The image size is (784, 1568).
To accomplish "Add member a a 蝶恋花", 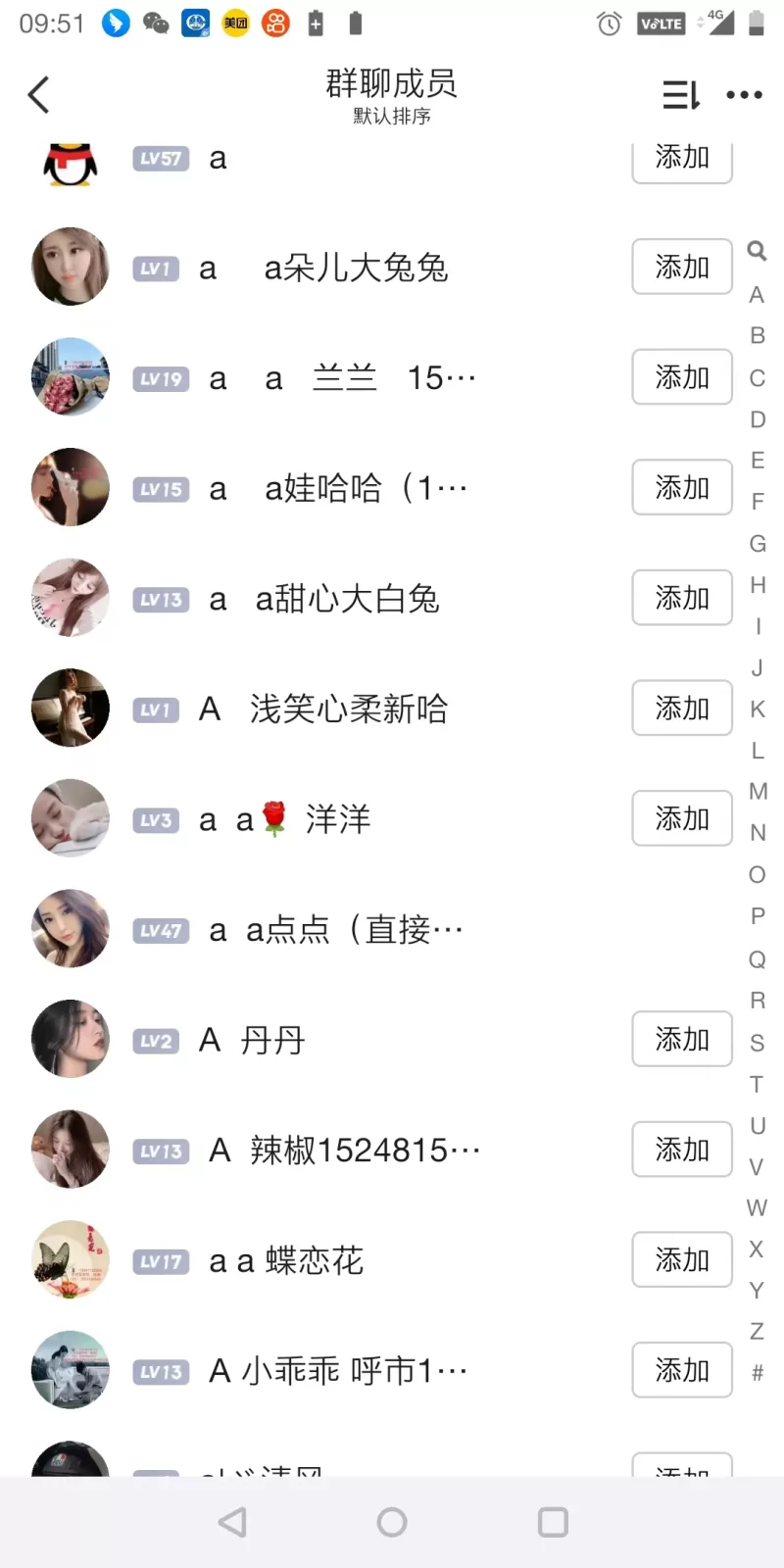I will tap(681, 1259).
